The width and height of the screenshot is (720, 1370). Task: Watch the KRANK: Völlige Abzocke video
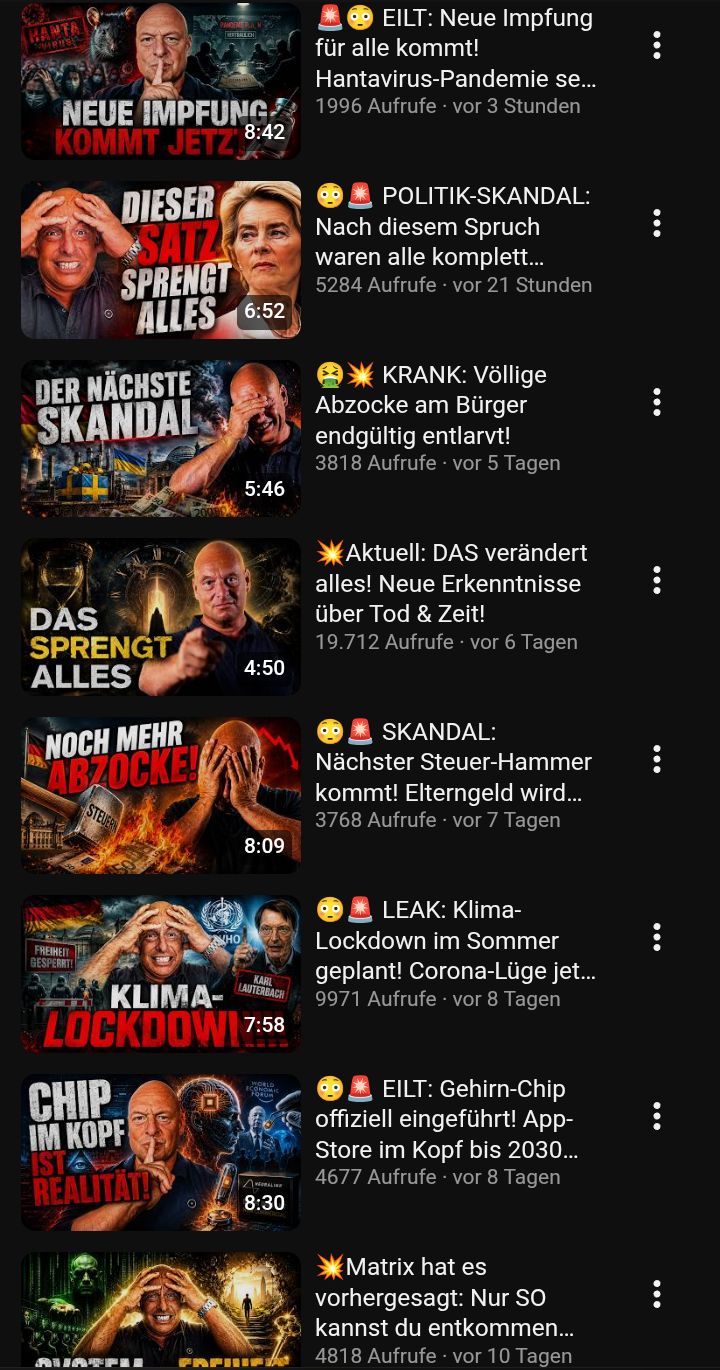click(161, 438)
